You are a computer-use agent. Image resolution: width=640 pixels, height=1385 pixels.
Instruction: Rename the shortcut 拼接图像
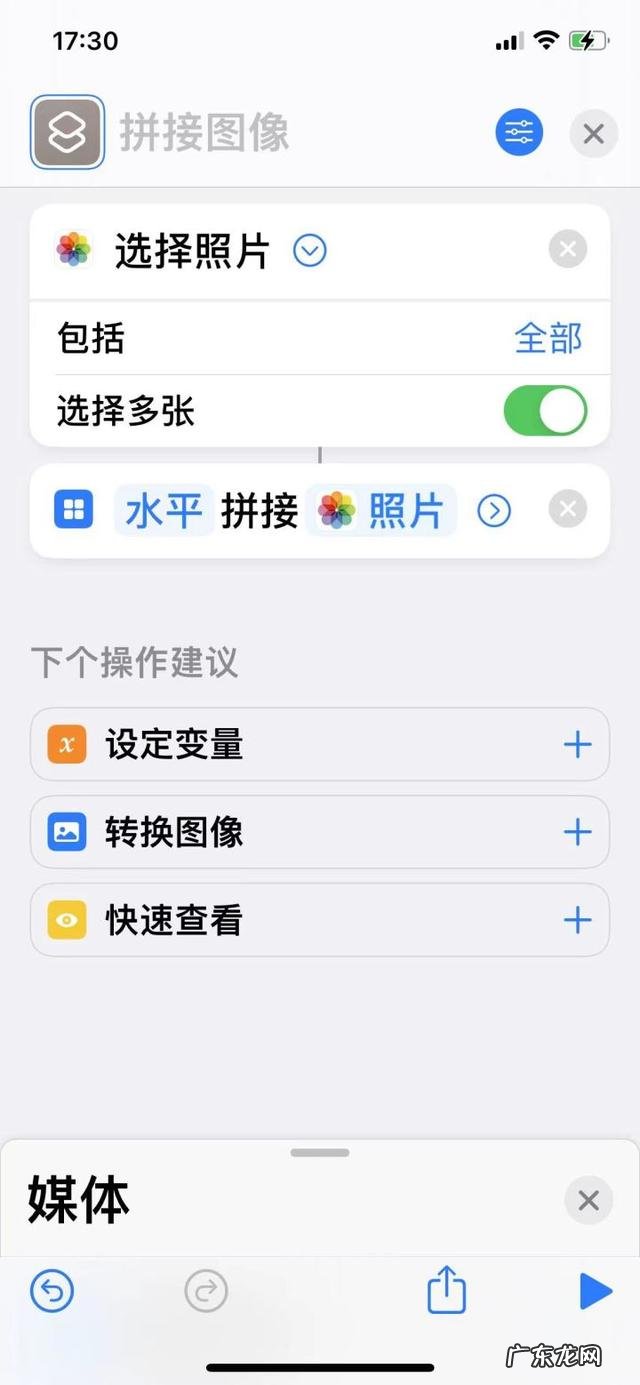[205, 133]
